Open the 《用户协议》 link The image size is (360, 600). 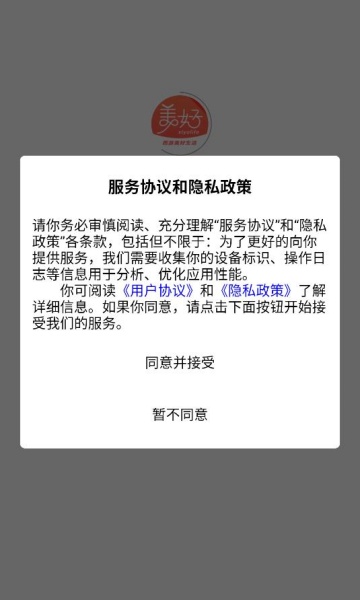coord(158,291)
